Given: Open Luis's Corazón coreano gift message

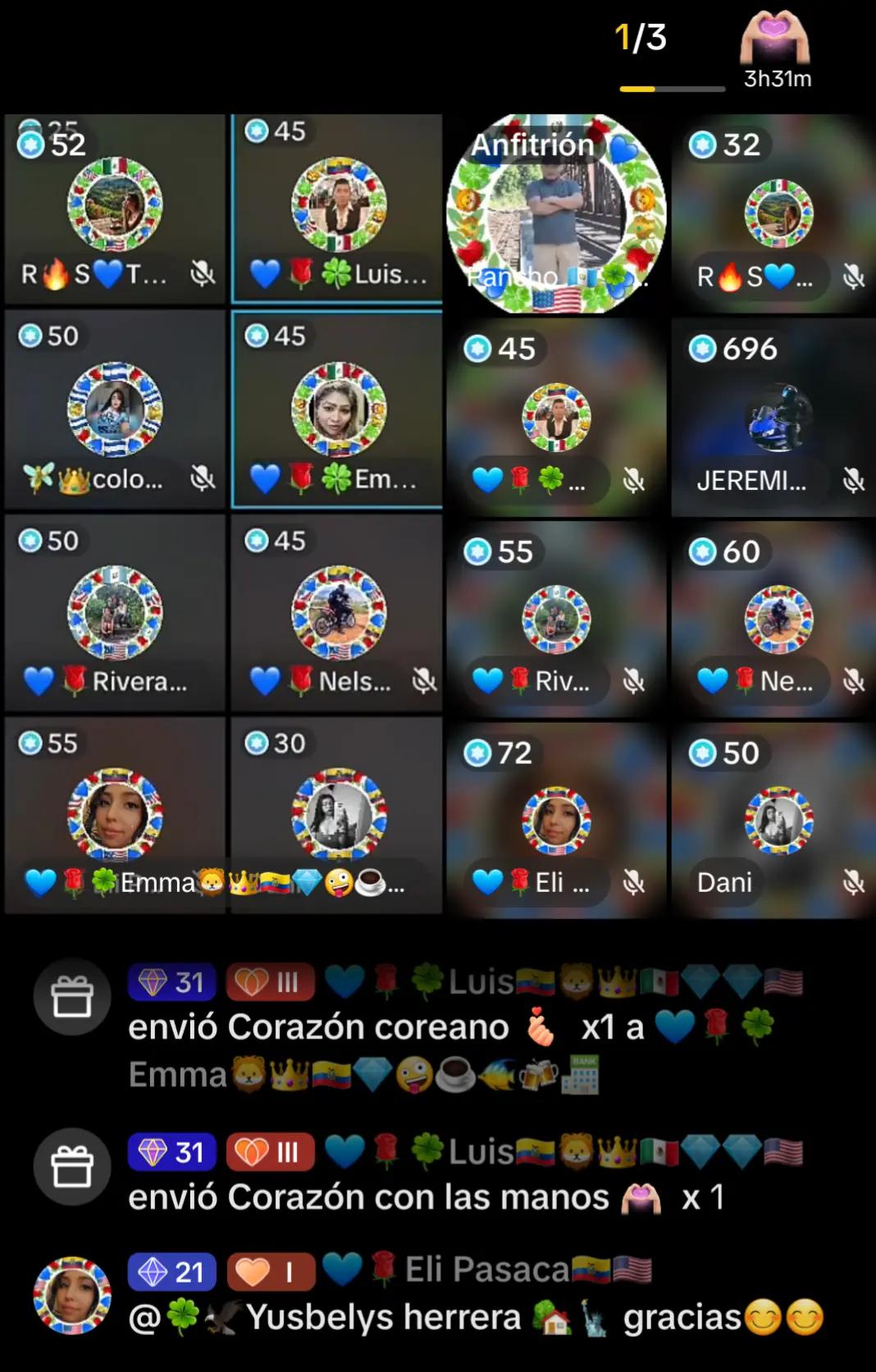Looking at the screenshot, I should tap(459, 1027).
